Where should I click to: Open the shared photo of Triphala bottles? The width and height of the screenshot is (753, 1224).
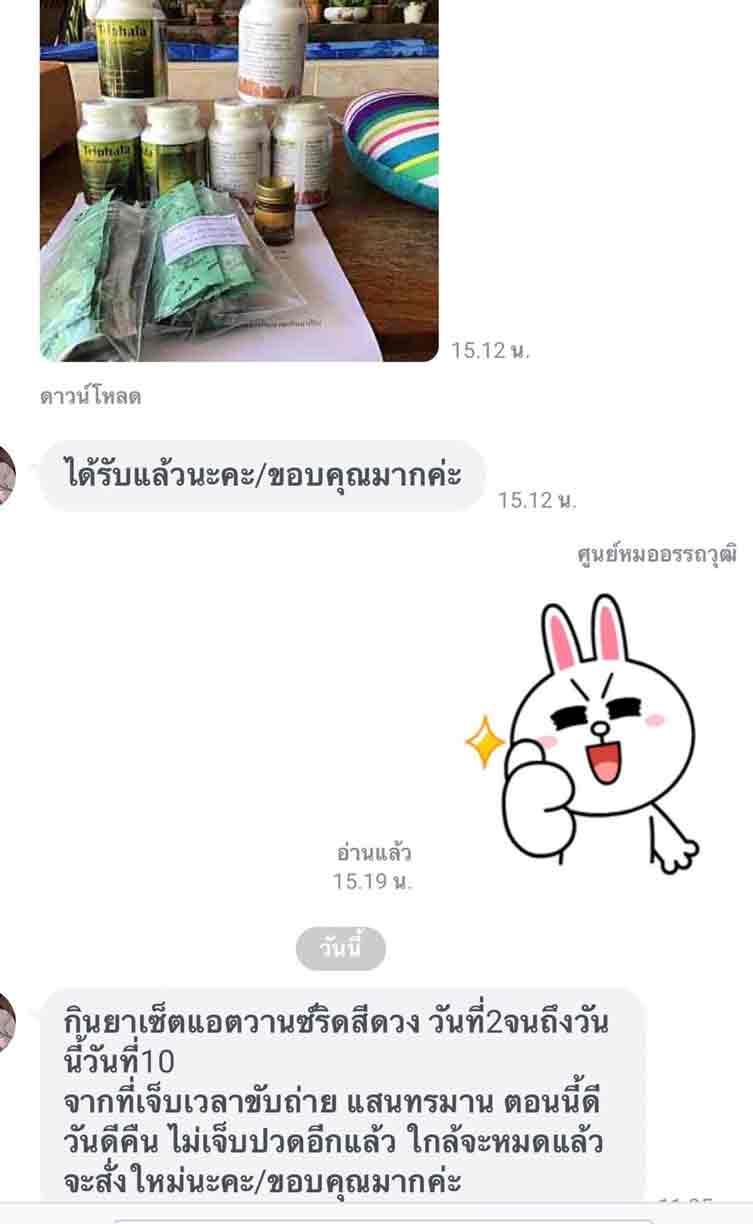239,180
